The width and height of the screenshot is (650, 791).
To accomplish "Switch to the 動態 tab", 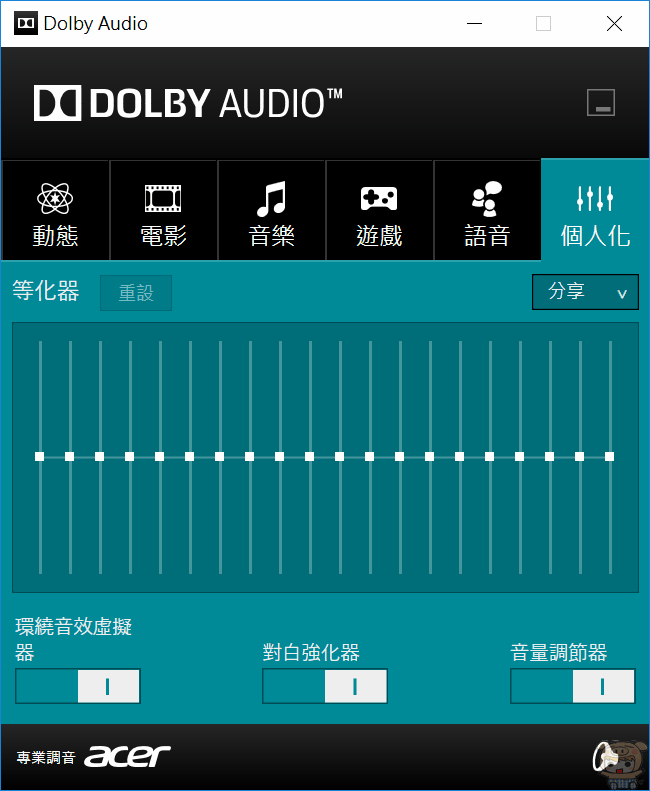I will (55, 212).
